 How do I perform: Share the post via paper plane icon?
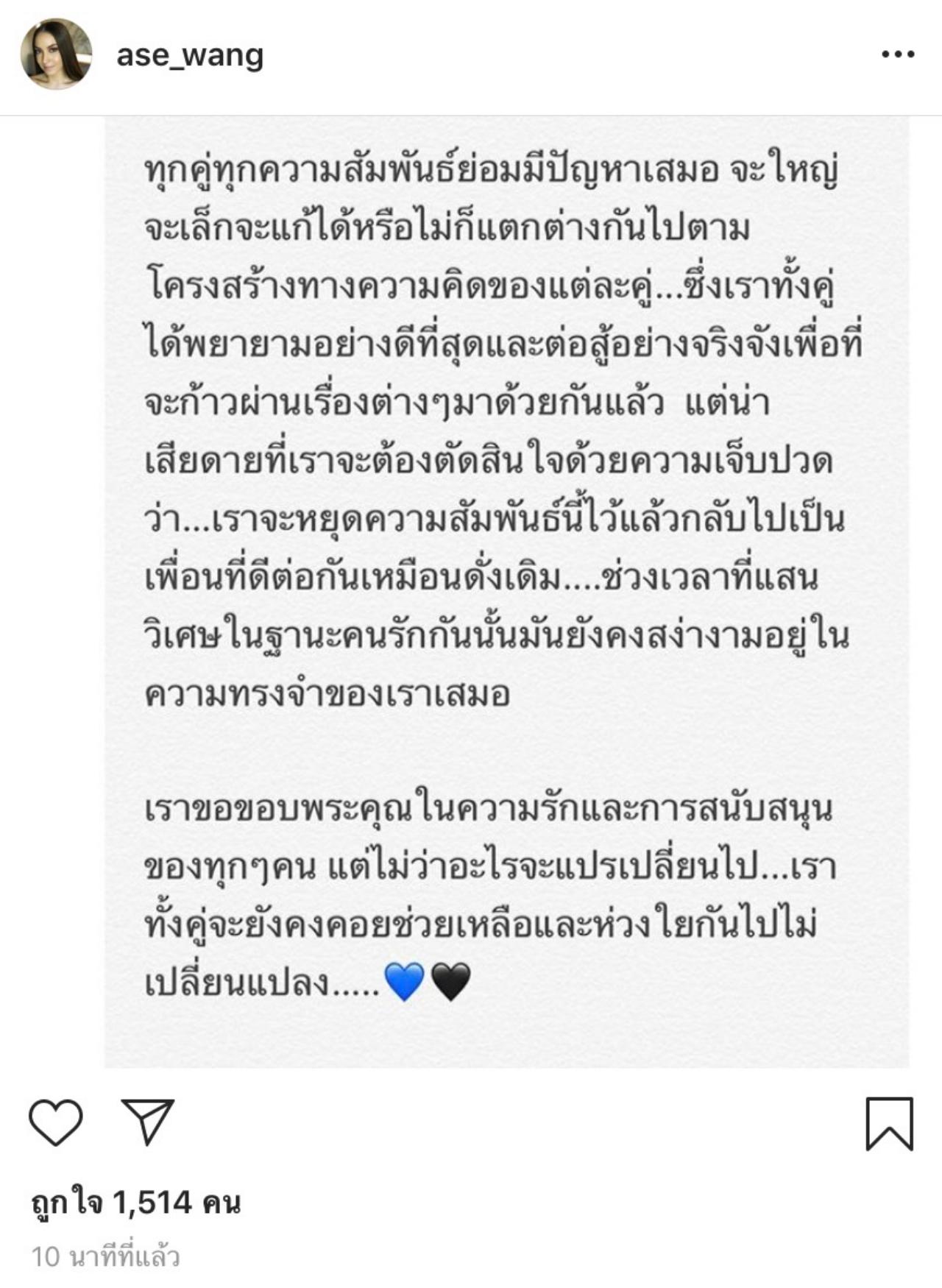(x=147, y=1122)
